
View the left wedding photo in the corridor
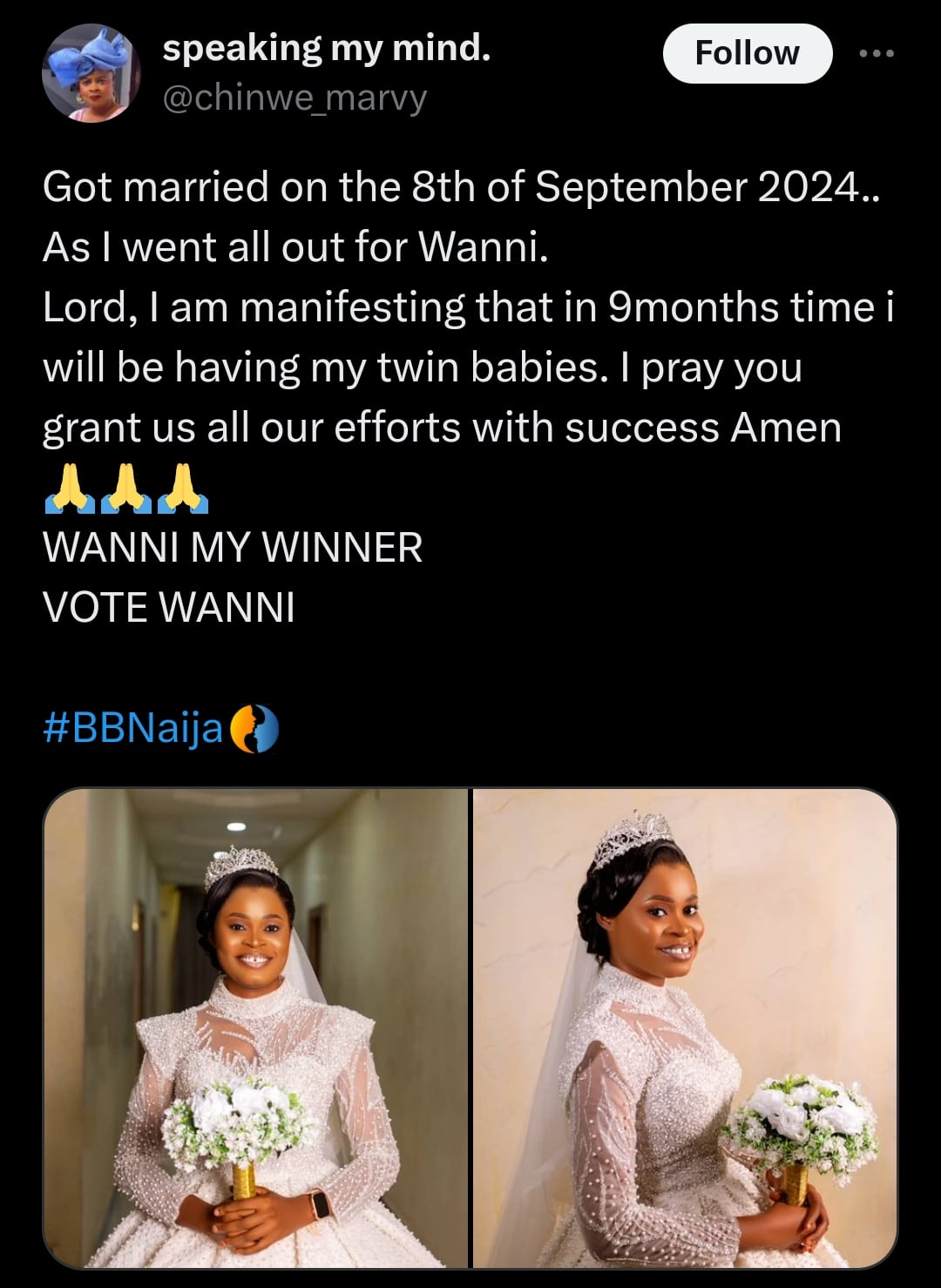(x=255, y=1028)
